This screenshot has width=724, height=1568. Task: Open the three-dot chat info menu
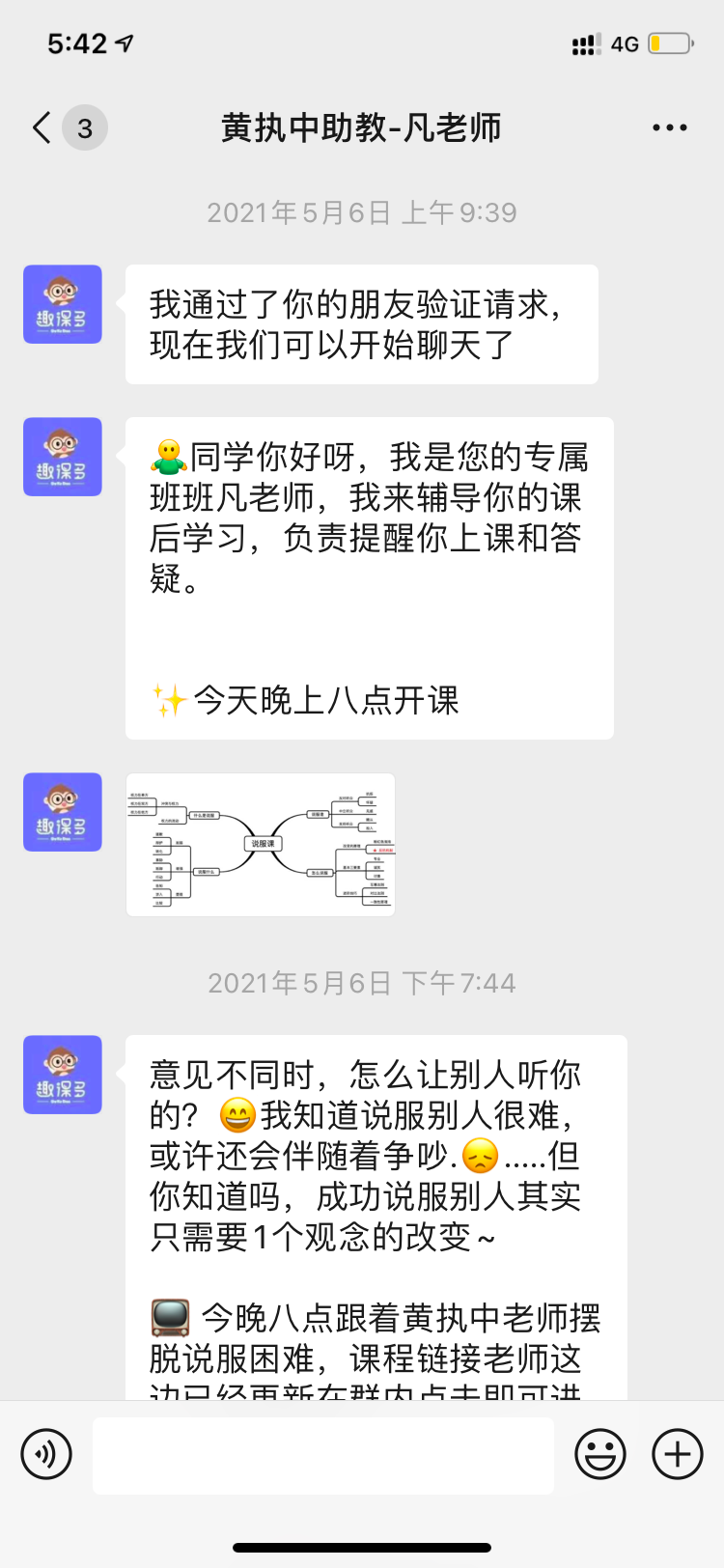click(669, 127)
